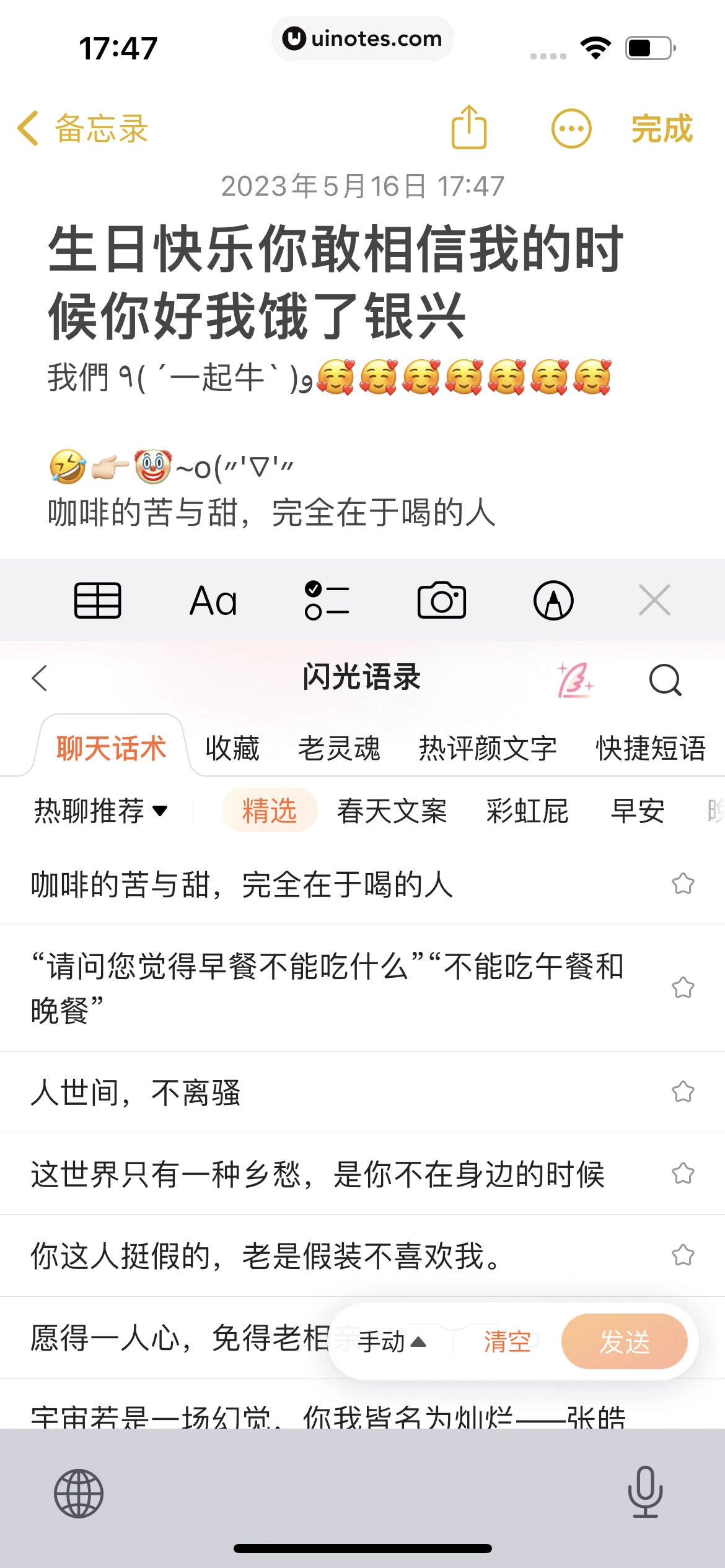Switch to the 老灵魂 tab
Image resolution: width=725 pixels, height=1568 pixels.
coord(339,748)
